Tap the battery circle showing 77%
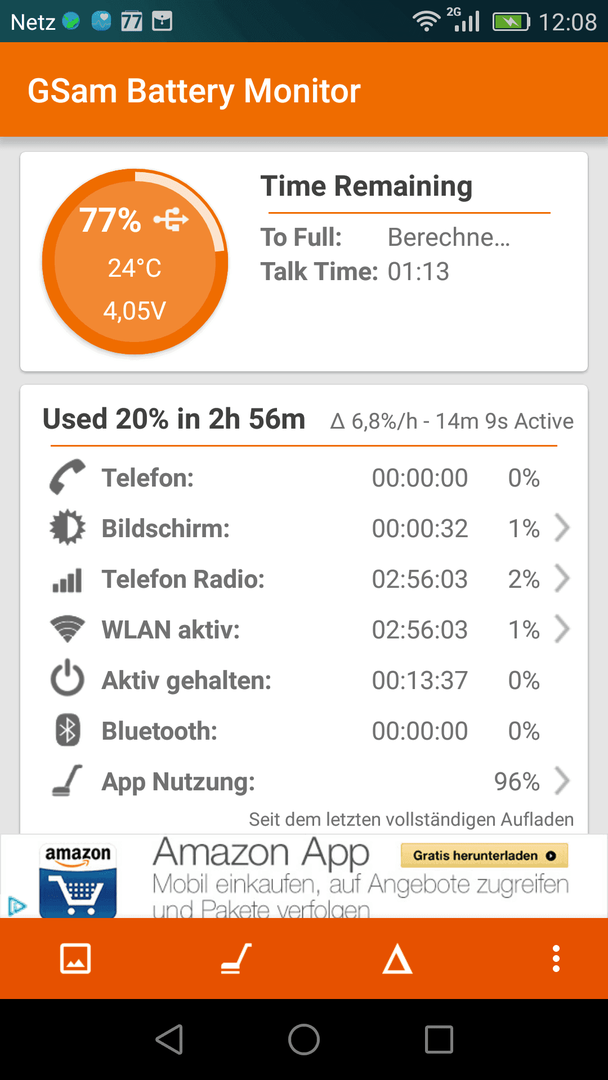The image size is (608, 1080). click(x=135, y=262)
